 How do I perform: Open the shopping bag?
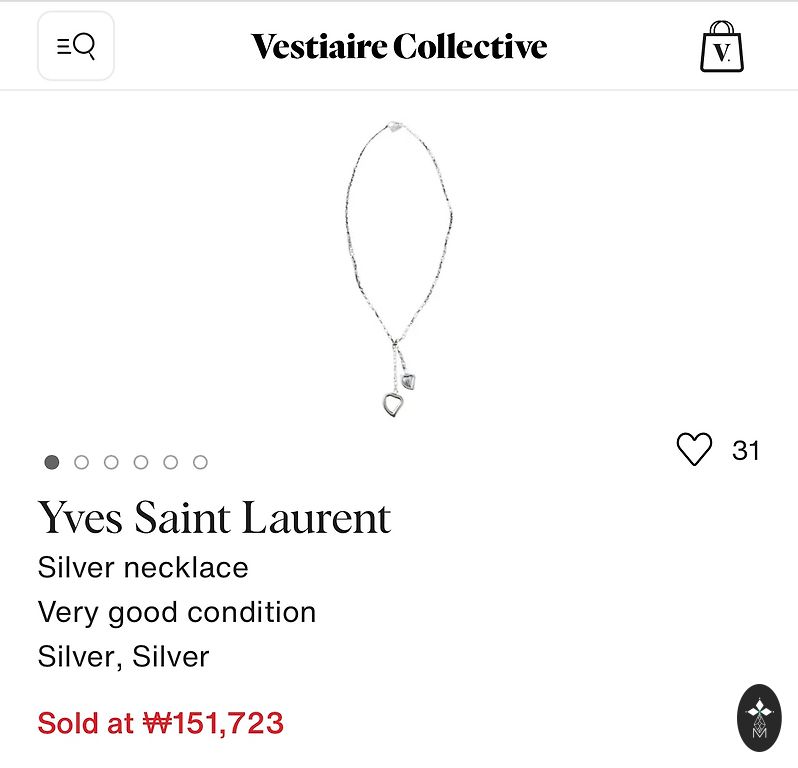722,47
